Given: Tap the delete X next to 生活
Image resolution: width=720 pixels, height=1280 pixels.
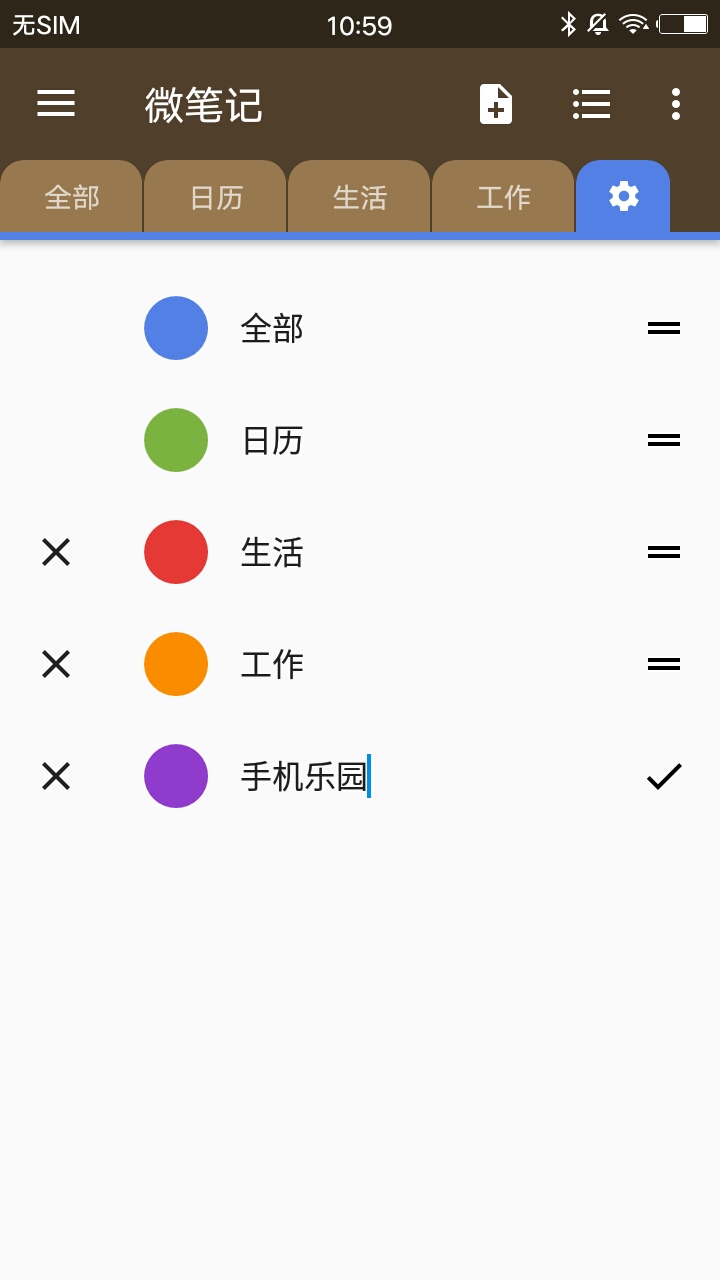Looking at the screenshot, I should coord(56,552).
